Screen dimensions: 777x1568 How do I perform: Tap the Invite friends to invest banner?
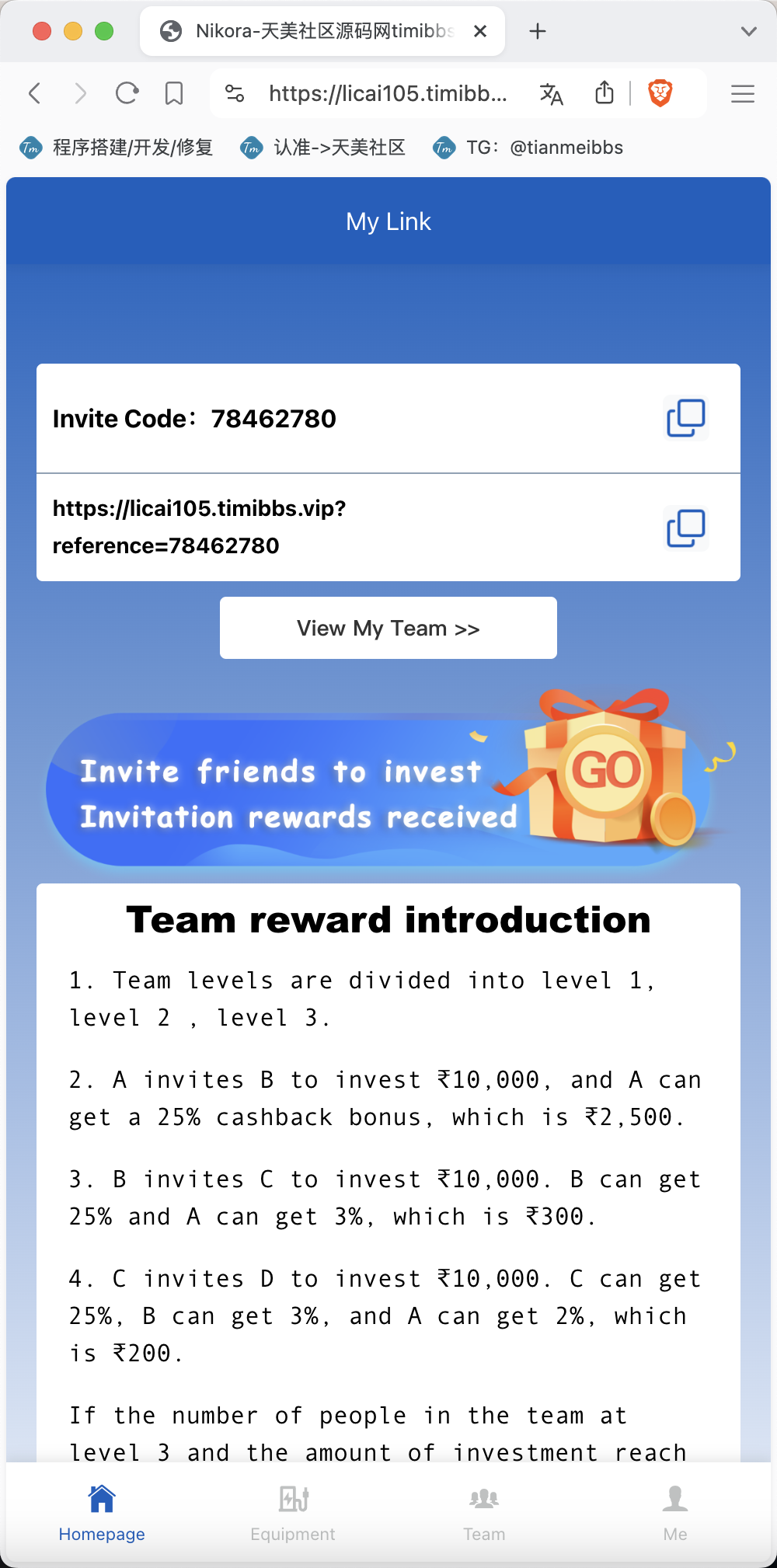pos(388,781)
